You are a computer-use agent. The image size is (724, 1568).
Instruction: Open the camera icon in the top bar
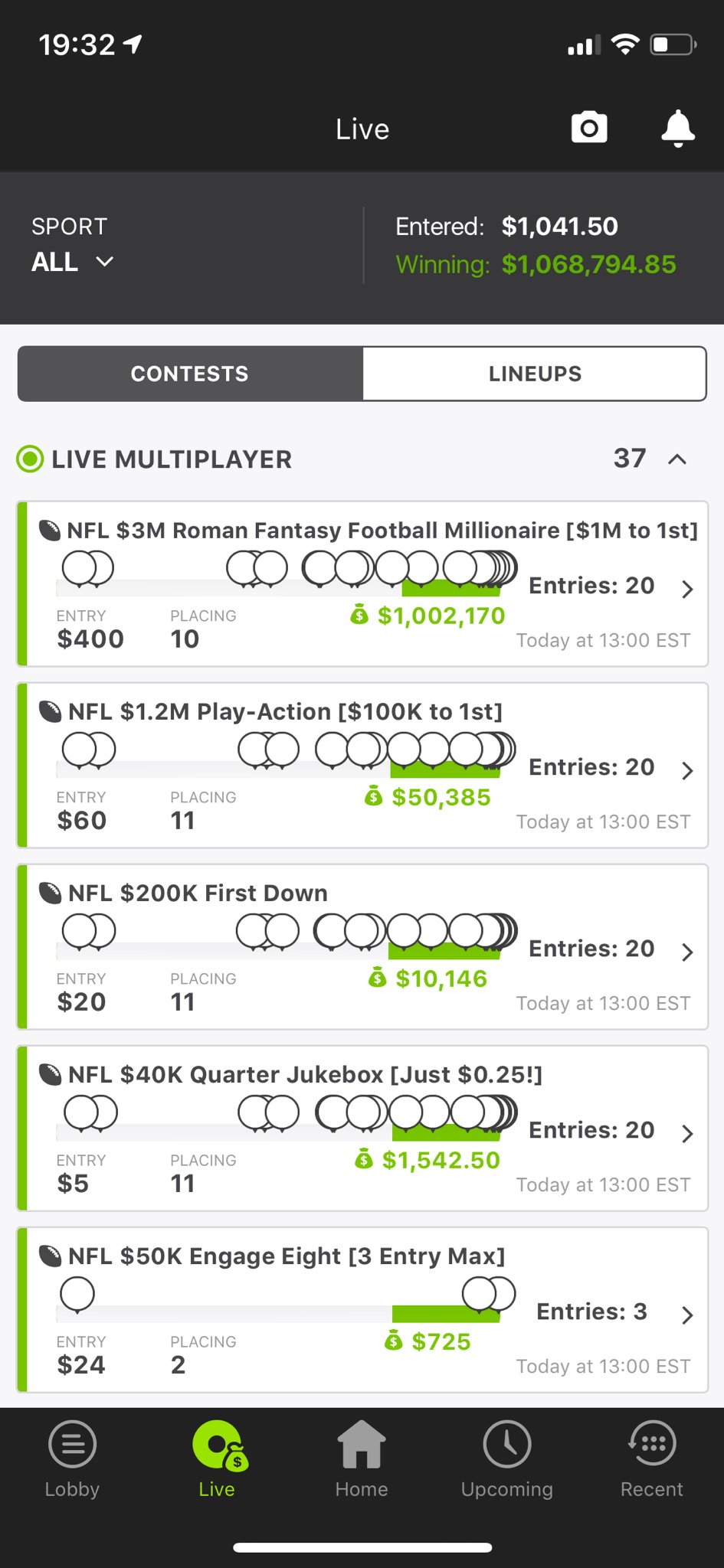(x=588, y=128)
